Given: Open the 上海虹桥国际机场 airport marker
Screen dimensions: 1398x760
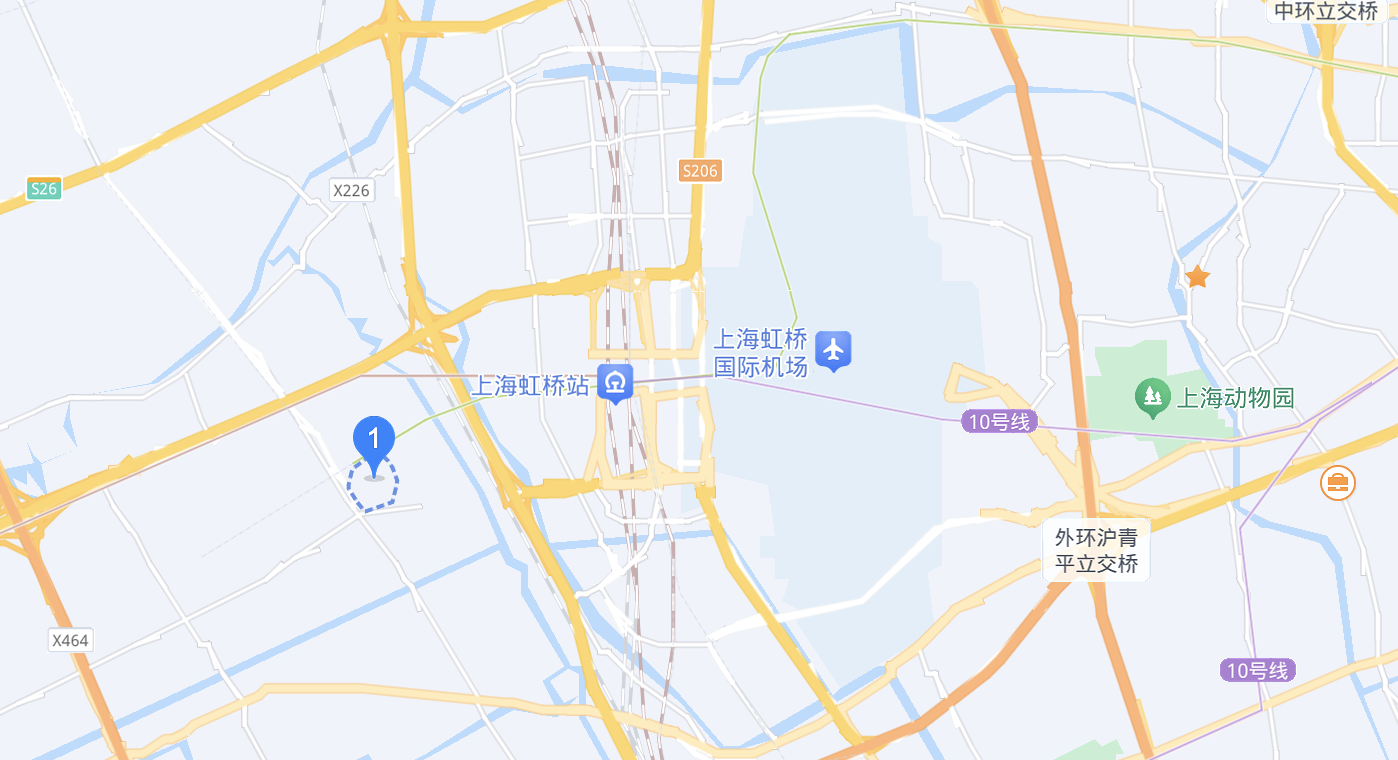Looking at the screenshot, I should click(833, 349).
